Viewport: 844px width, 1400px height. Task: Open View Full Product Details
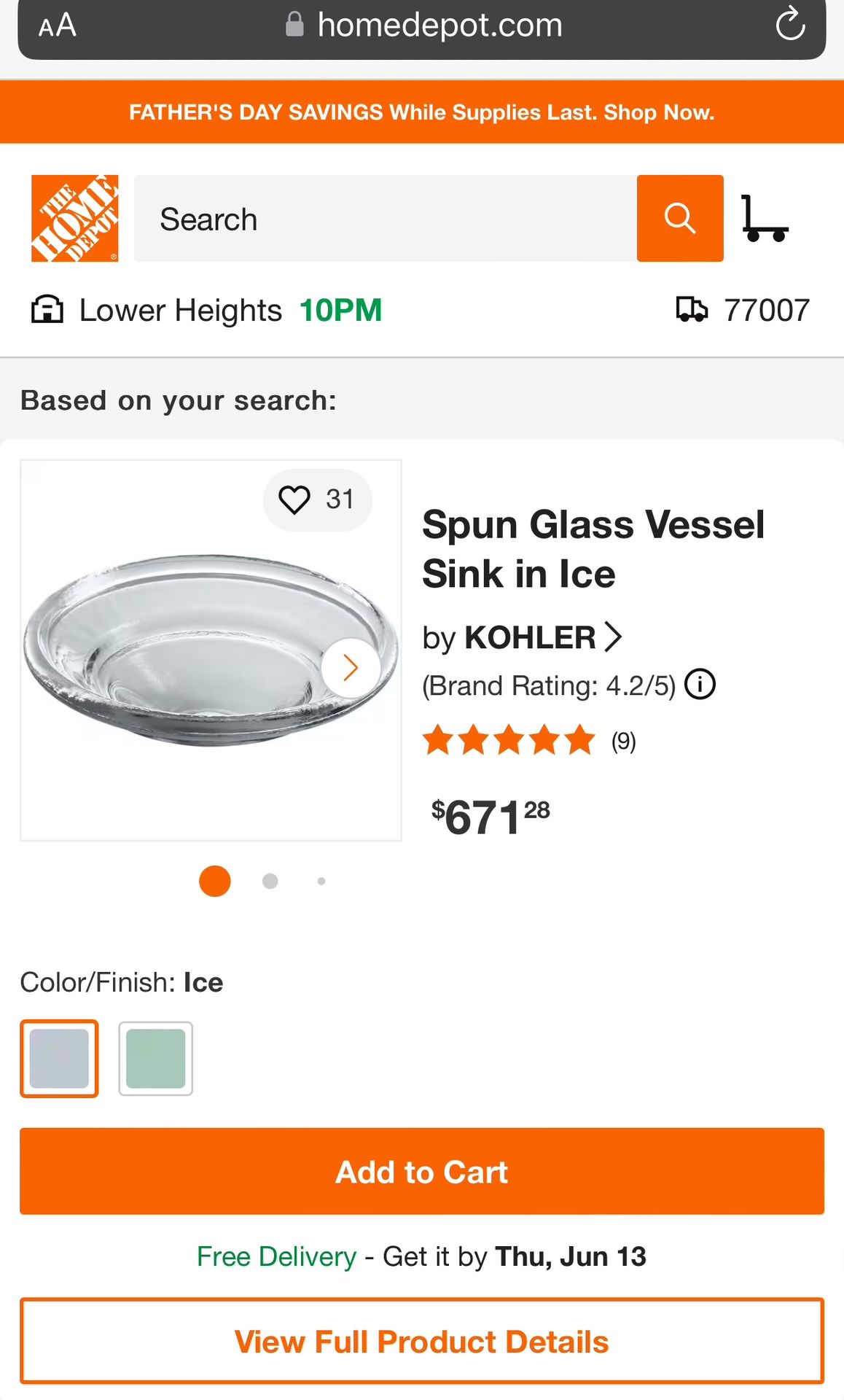click(421, 1341)
